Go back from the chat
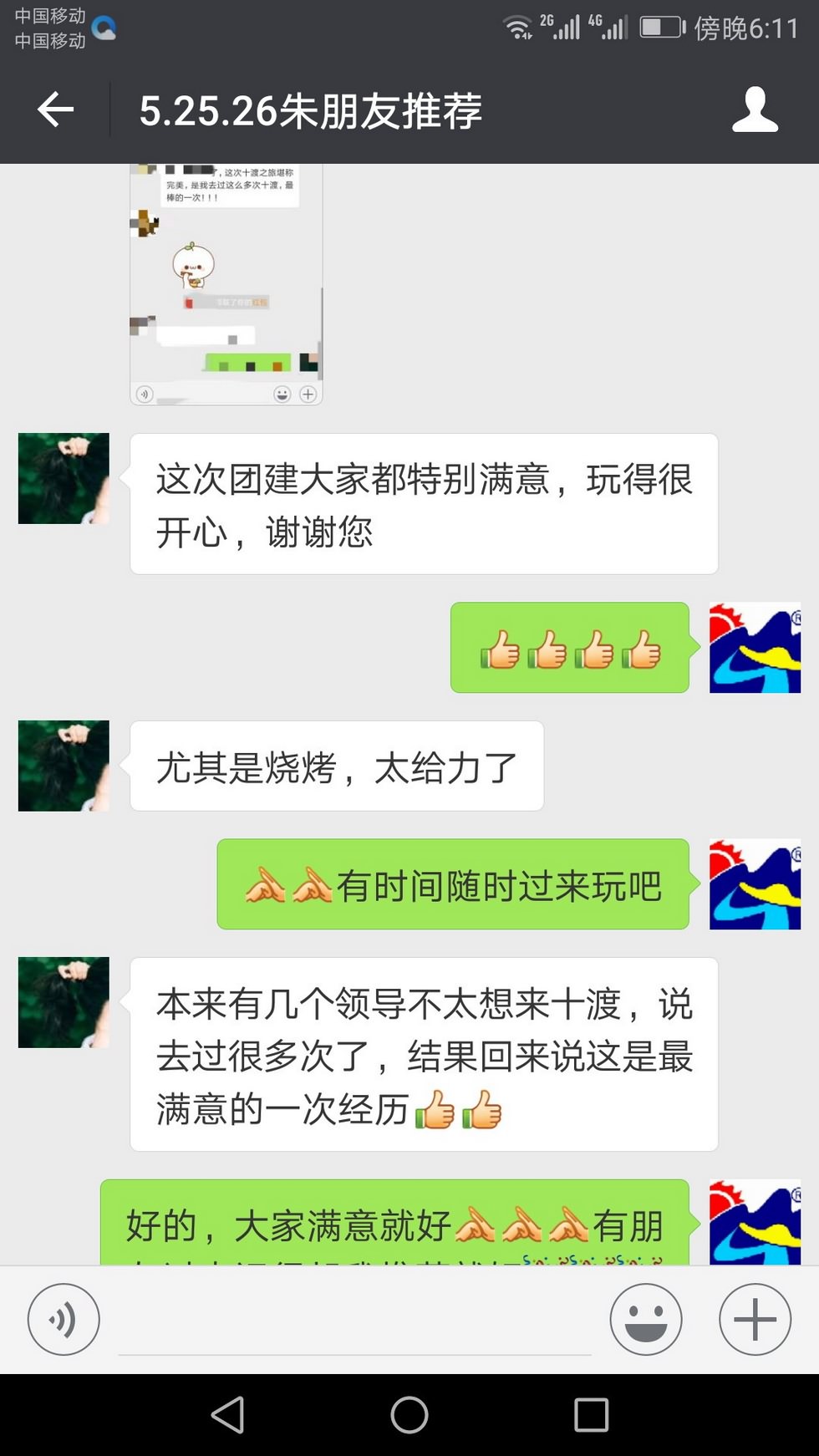Viewport: 819px width, 1456px height. (x=56, y=110)
